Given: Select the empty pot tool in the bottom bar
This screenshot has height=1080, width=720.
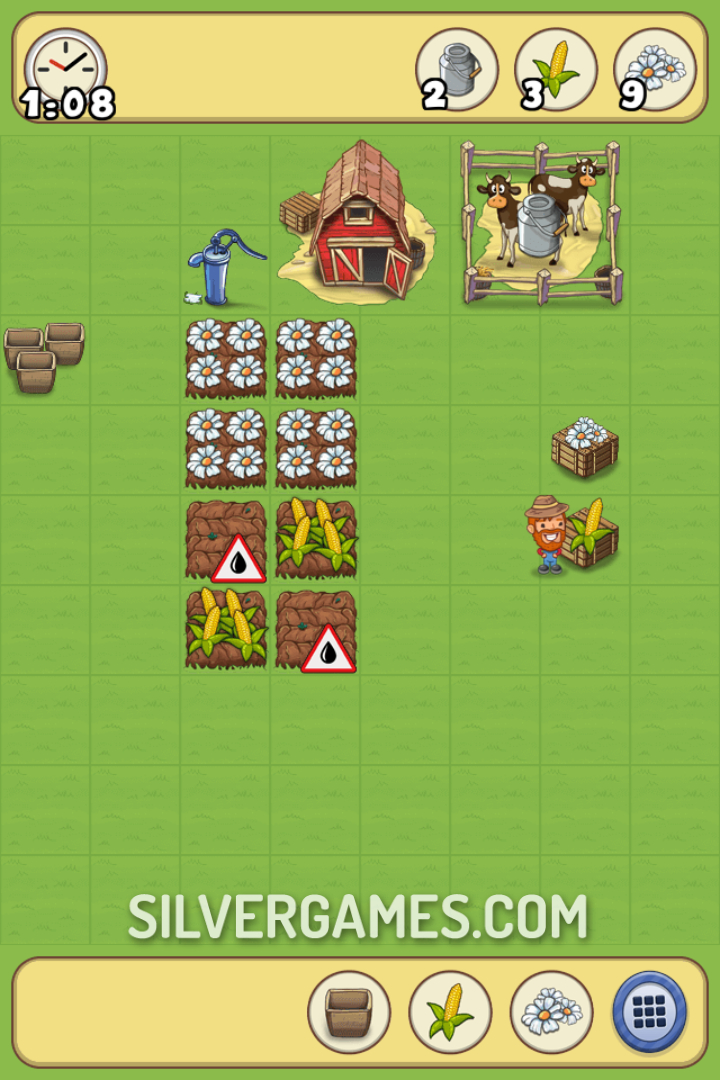Looking at the screenshot, I should 349,1012.
